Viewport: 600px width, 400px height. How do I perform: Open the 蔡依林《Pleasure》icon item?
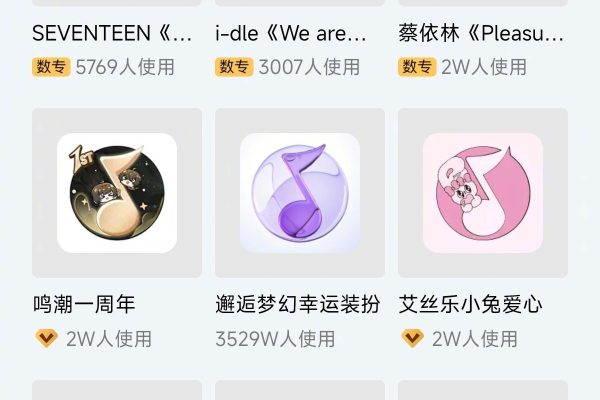pos(480,34)
